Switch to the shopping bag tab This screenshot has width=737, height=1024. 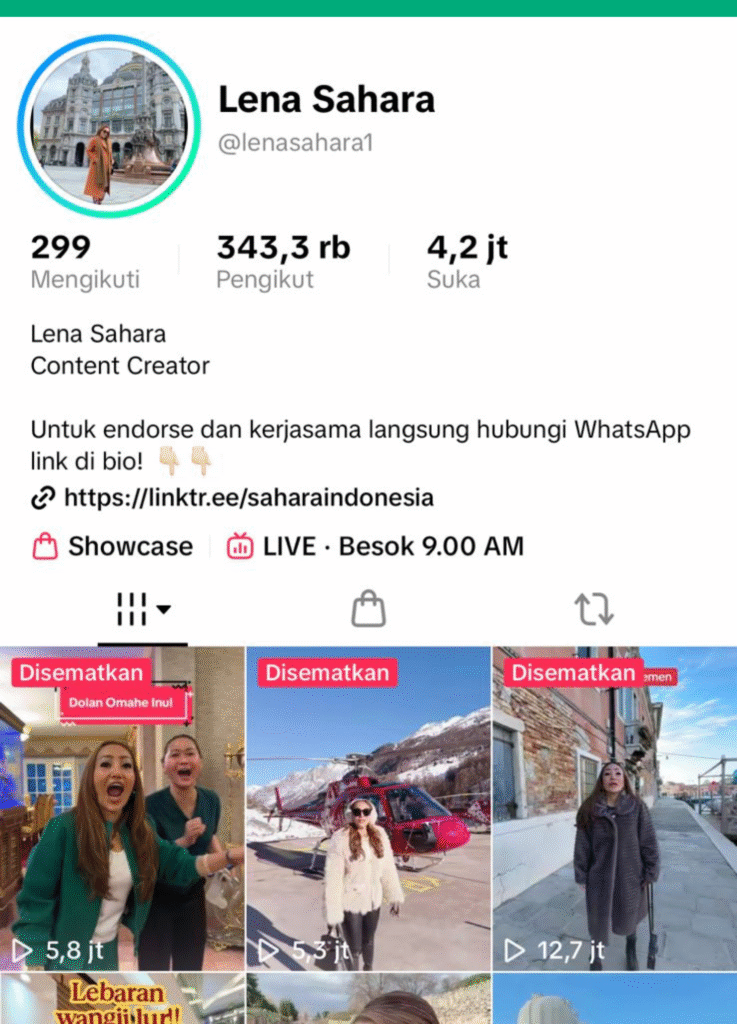tap(368, 609)
